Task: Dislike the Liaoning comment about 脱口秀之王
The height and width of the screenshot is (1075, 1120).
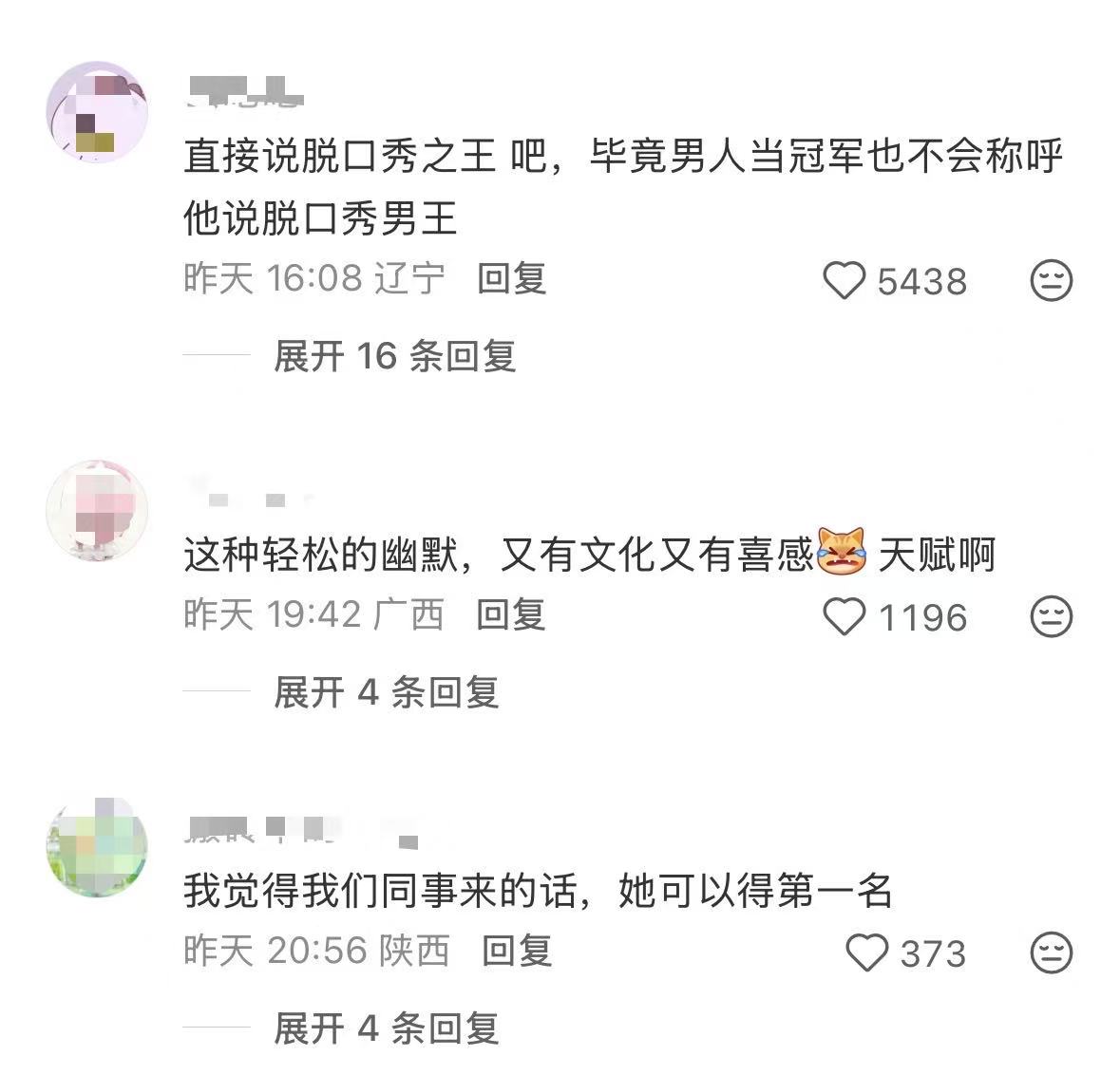Action: [1051, 281]
